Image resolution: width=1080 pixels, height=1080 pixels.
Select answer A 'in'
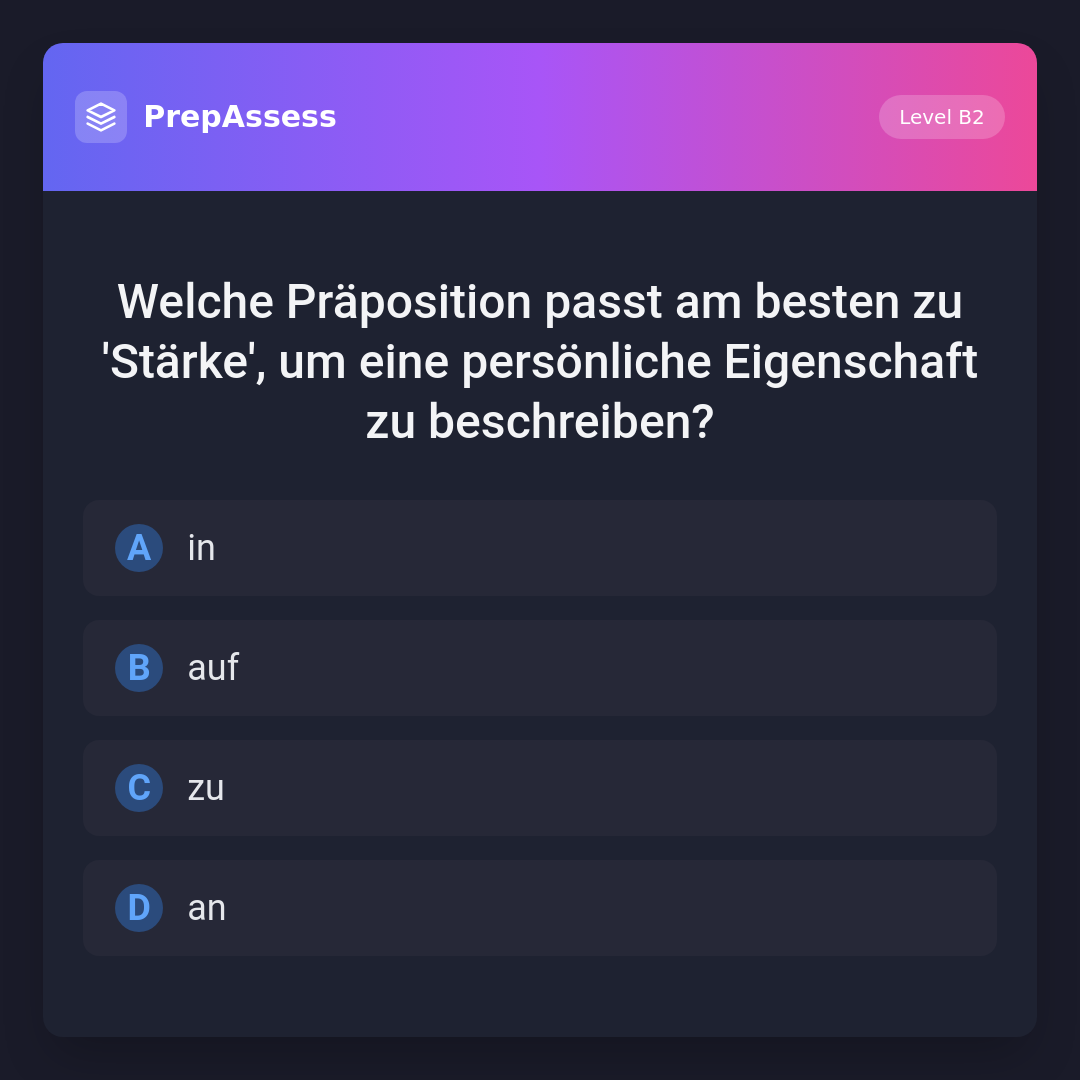pos(540,548)
